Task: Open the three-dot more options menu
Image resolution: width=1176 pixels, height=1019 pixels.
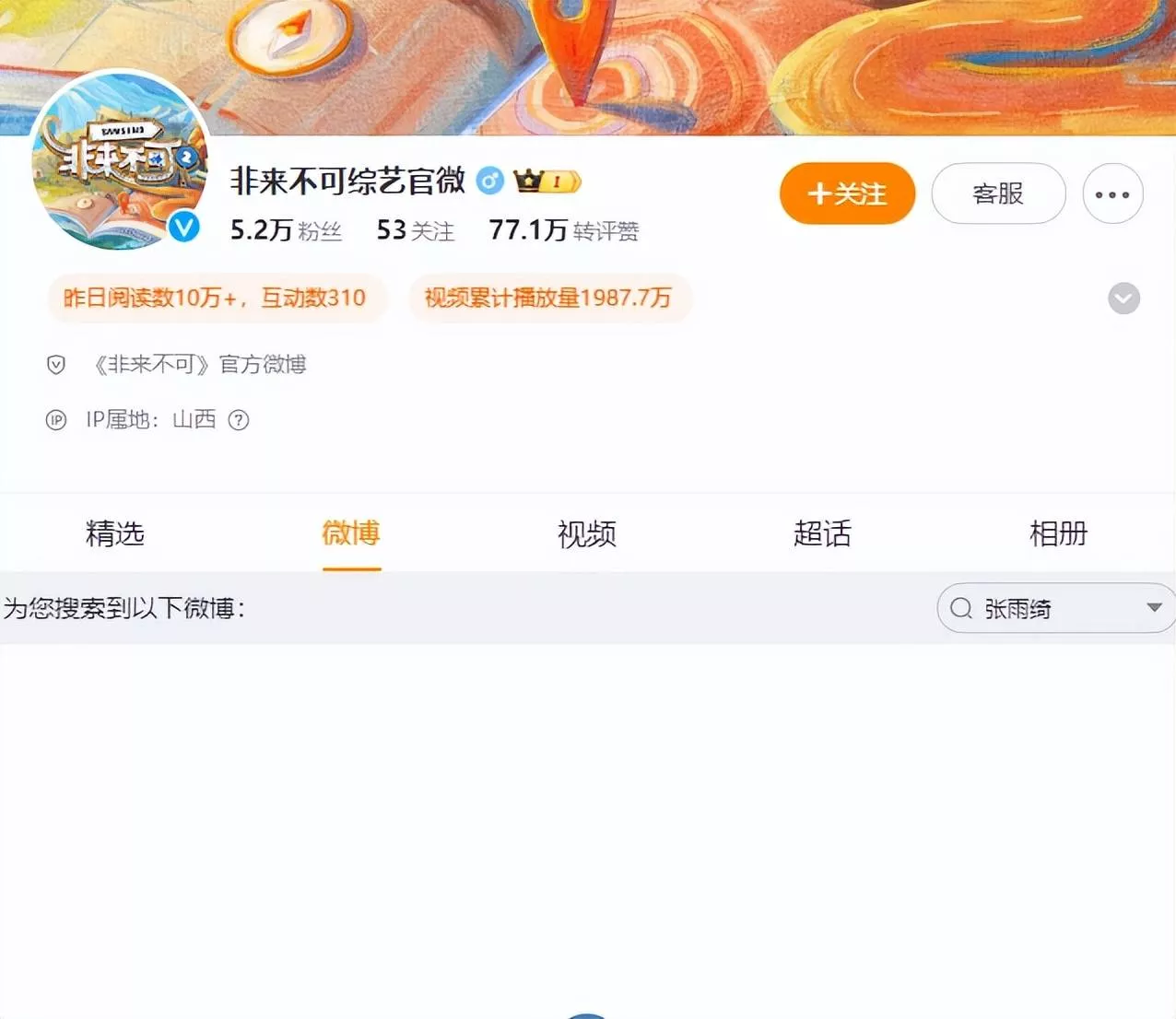Action: pos(1112,193)
